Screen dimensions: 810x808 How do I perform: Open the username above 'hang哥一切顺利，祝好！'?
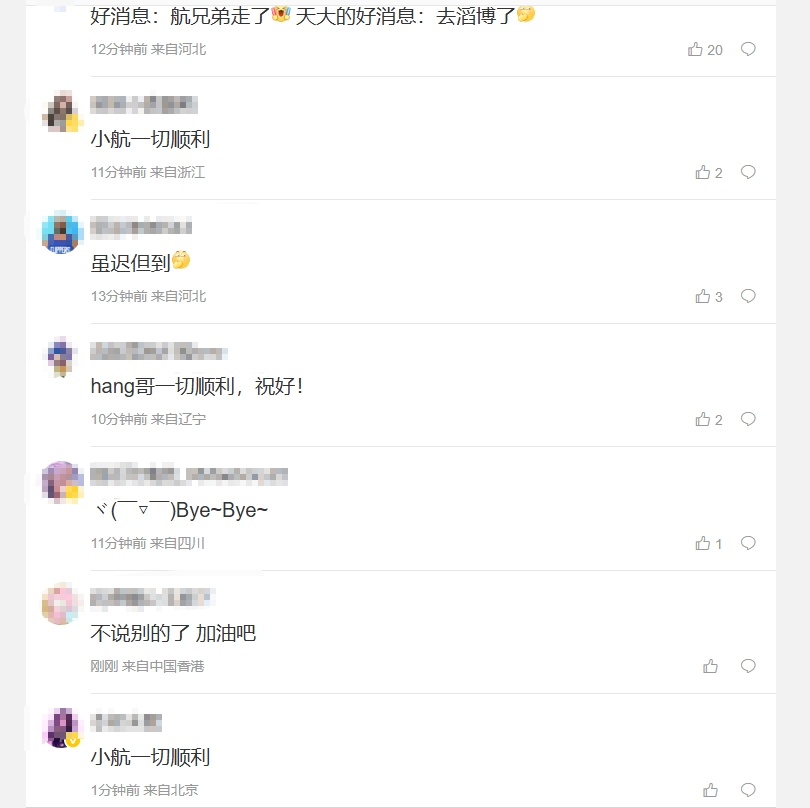158,351
